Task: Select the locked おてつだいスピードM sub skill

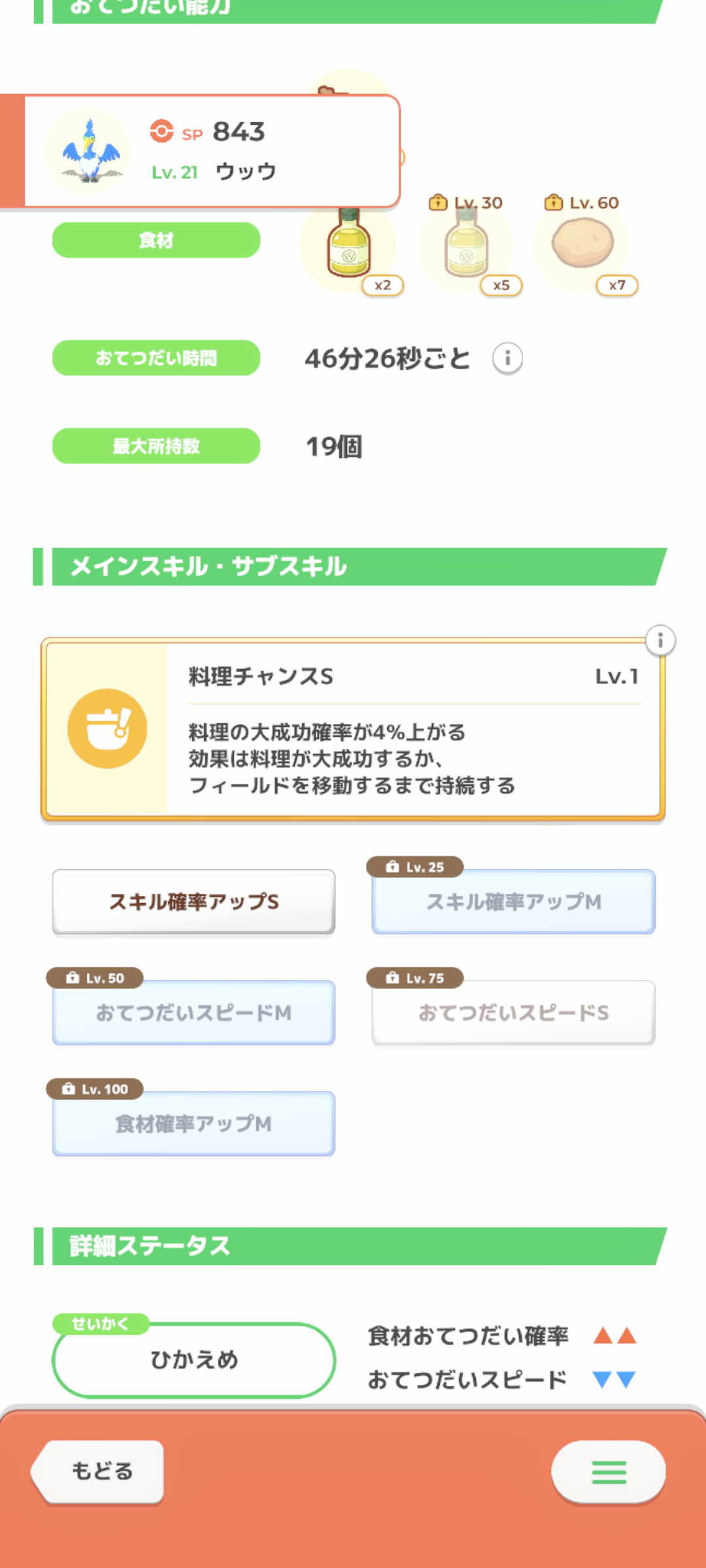Action: click(193, 1013)
